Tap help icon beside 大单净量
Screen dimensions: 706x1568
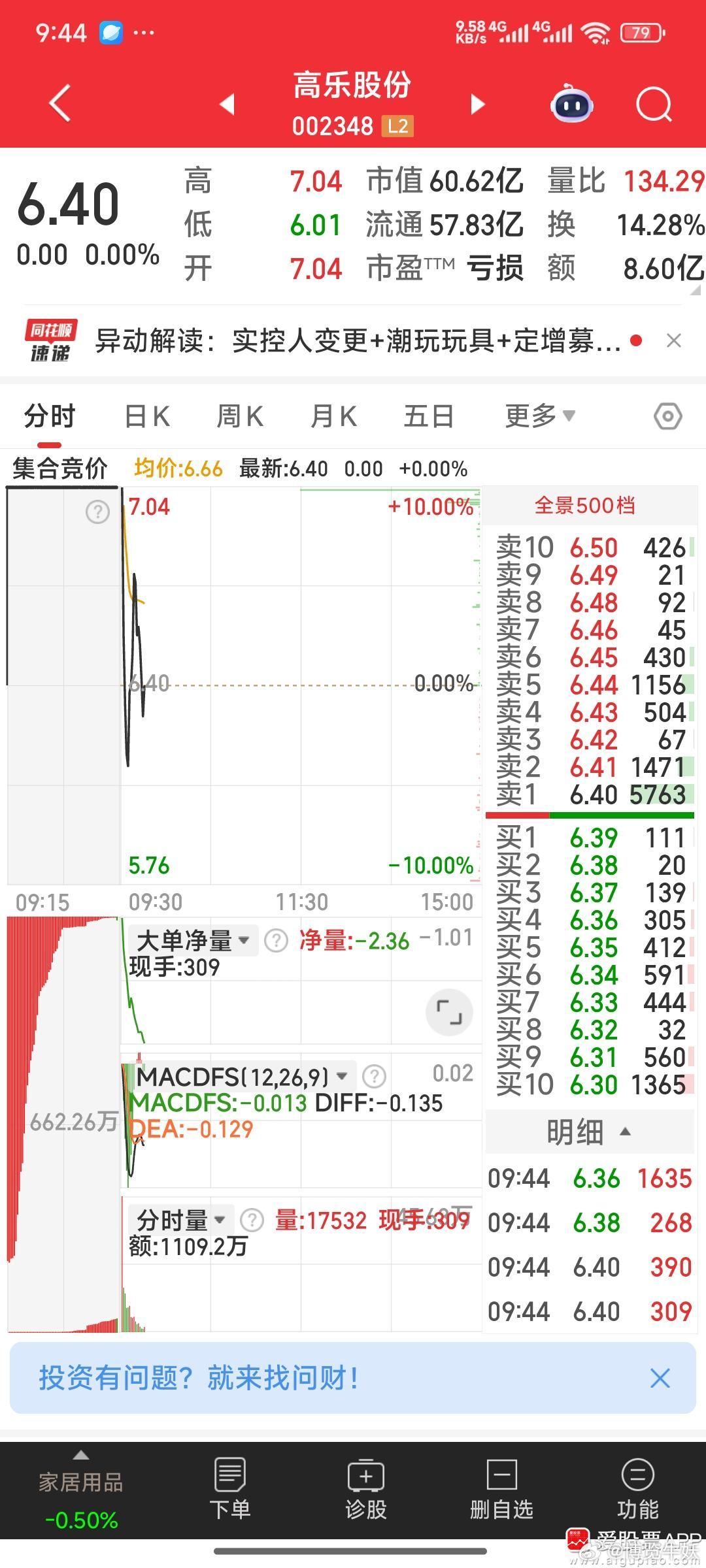(x=277, y=939)
